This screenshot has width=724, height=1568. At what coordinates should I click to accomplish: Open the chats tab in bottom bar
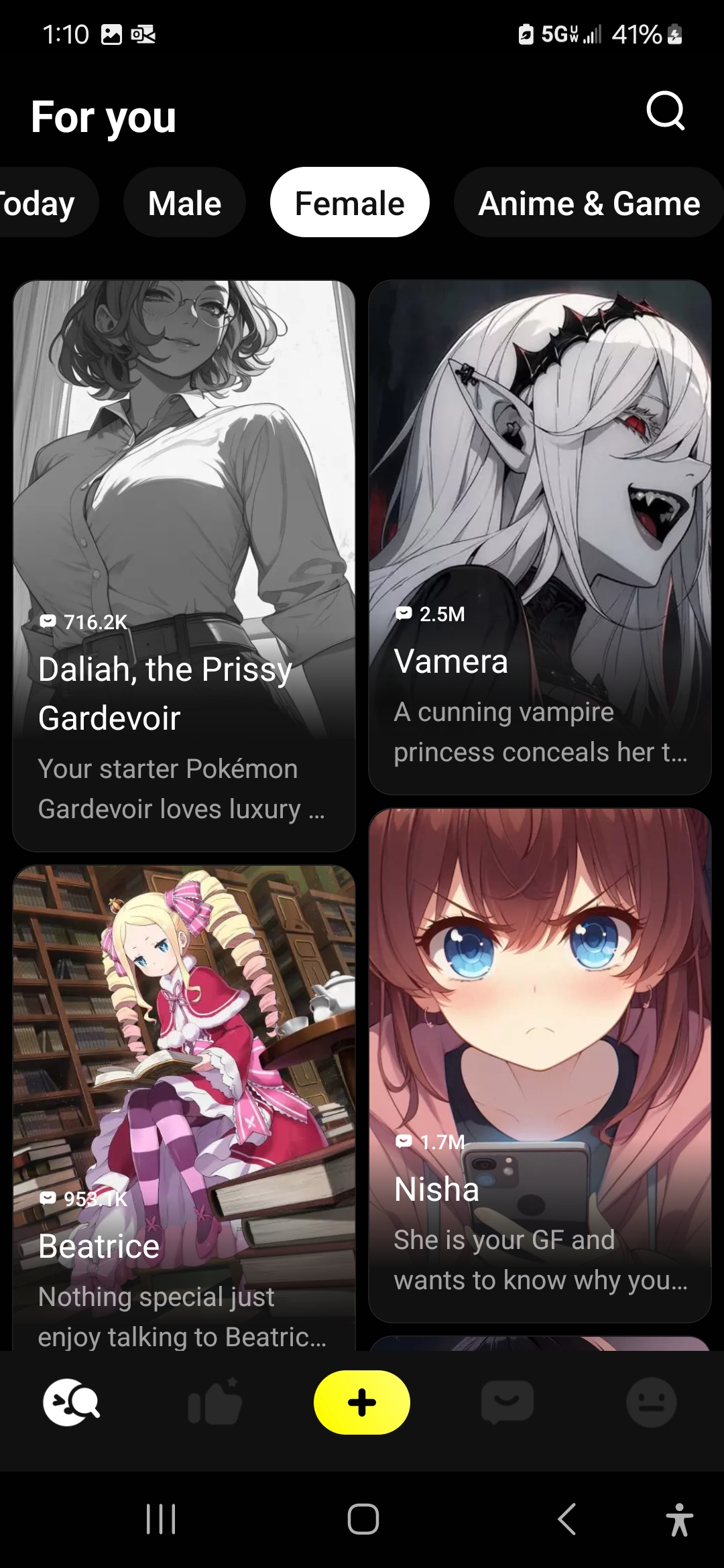507,1402
